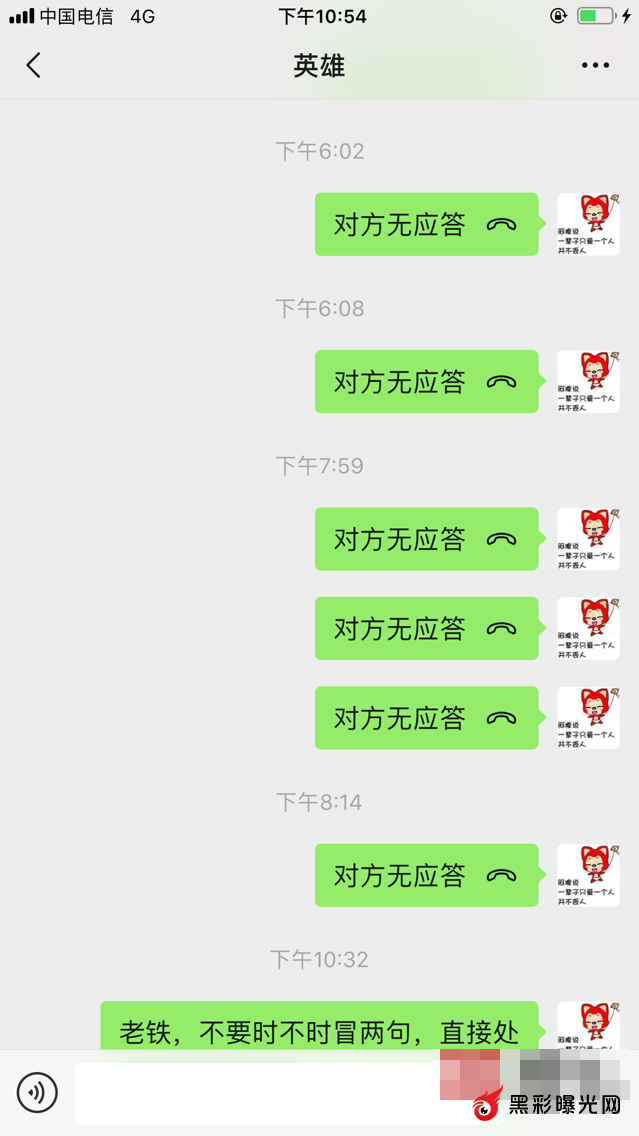Tap the 对方无应答 bubble under 下午8:14
The width and height of the screenshot is (639, 1136).
coord(426,876)
